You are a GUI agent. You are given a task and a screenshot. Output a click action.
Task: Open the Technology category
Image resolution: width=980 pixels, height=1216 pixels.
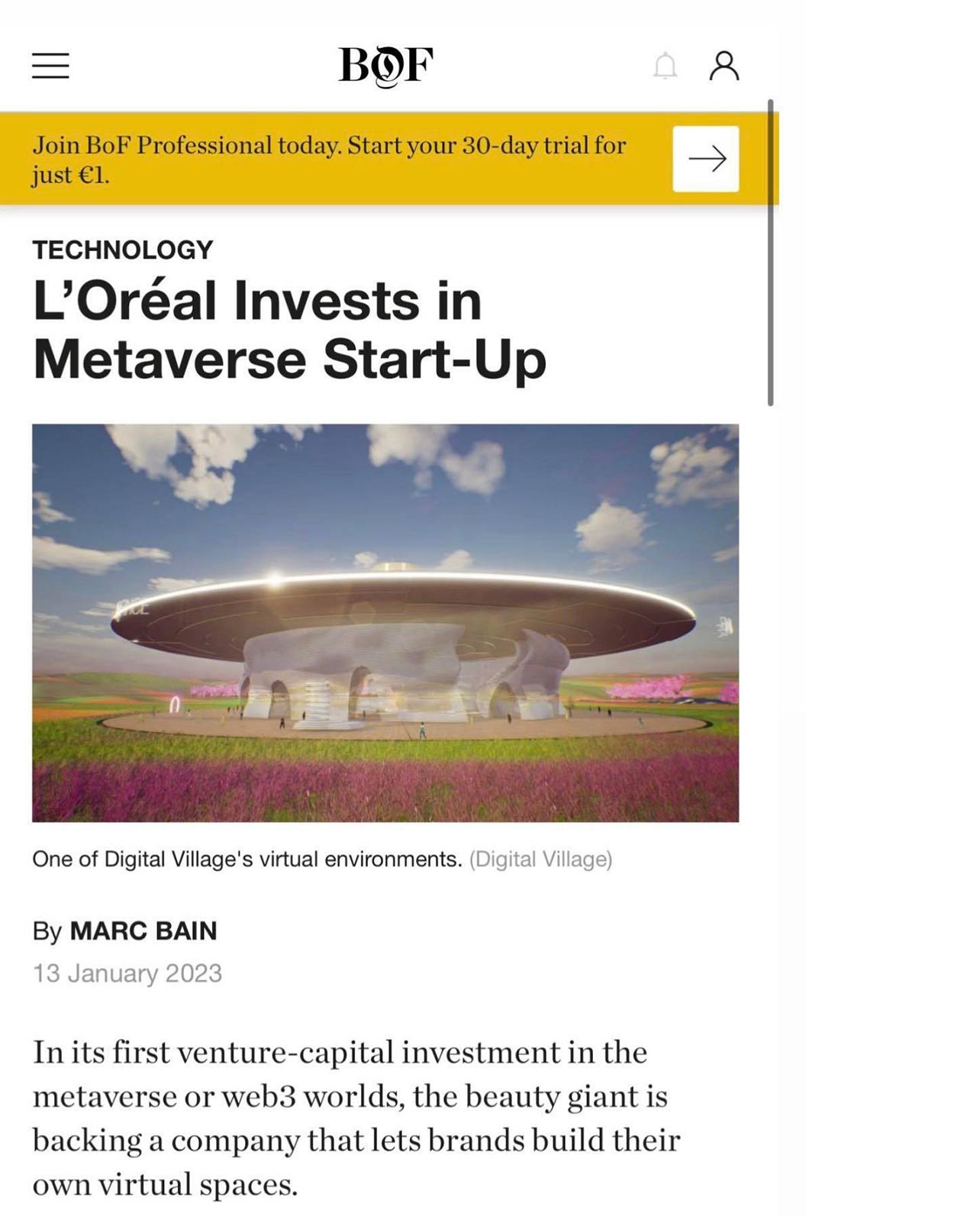coord(122,250)
